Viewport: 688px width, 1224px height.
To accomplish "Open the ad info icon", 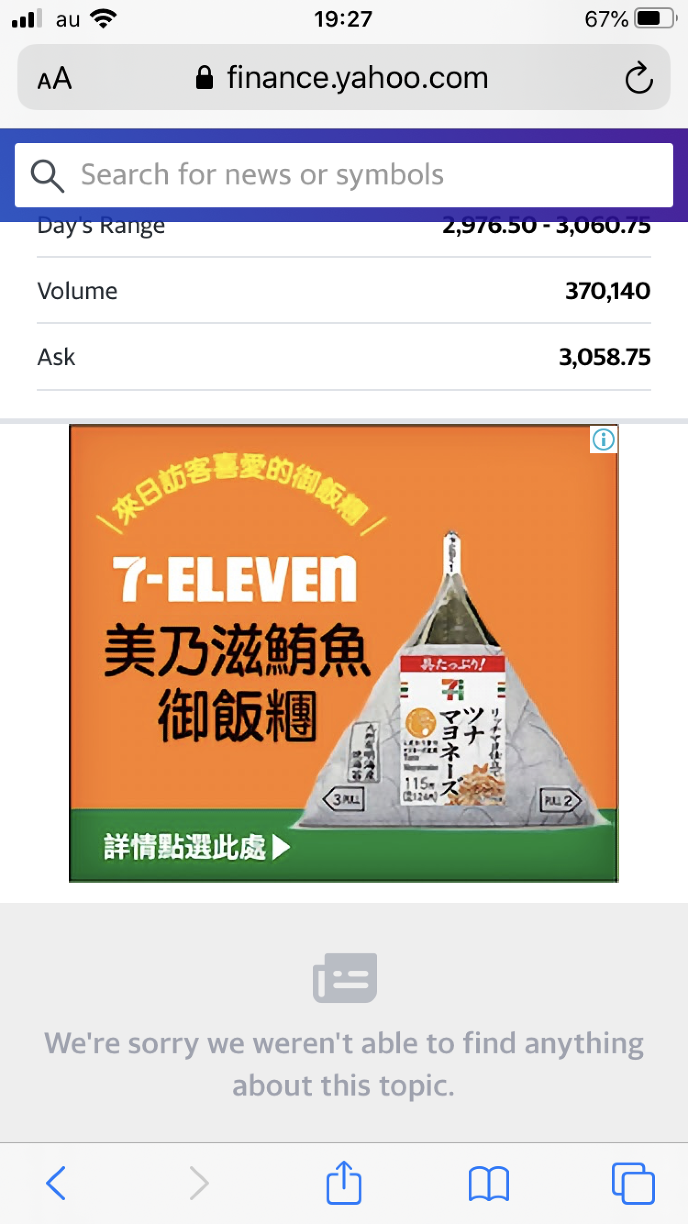I will 603,439.
